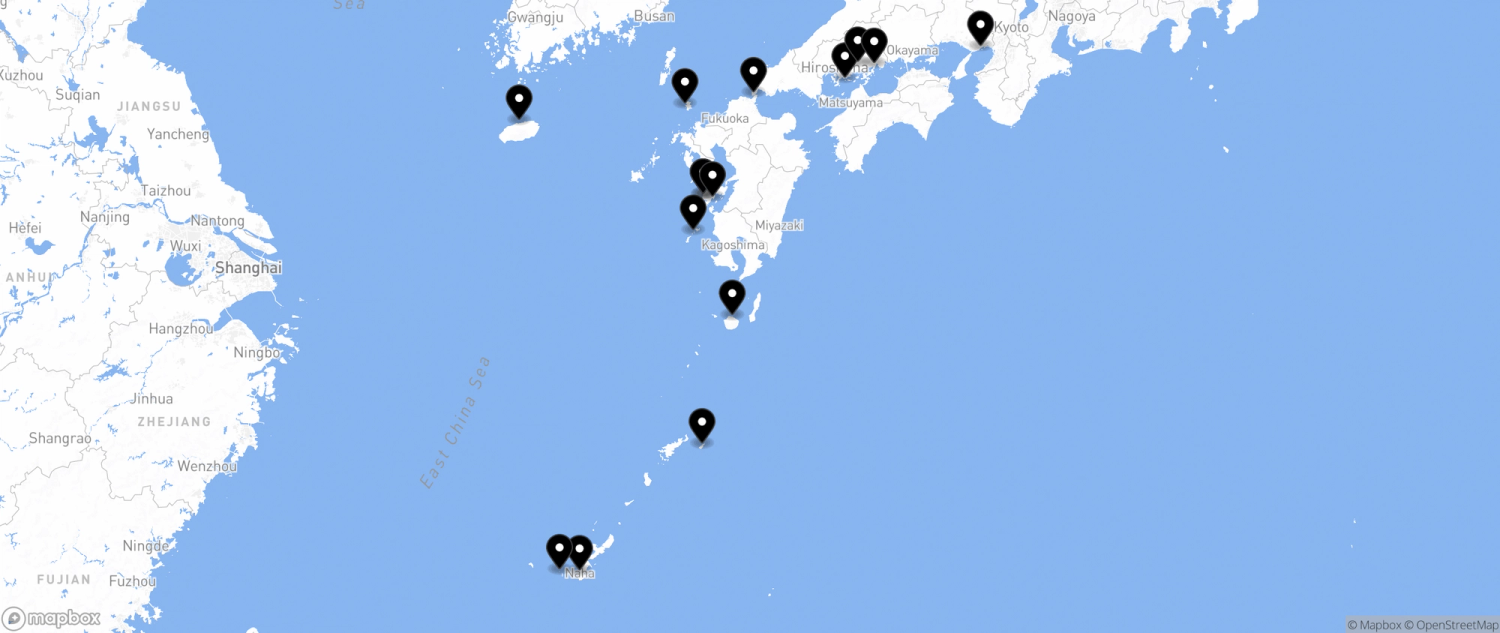1500x633 pixels.
Task: Open the marker on the island south of Kagoshima
Action: 733,296
